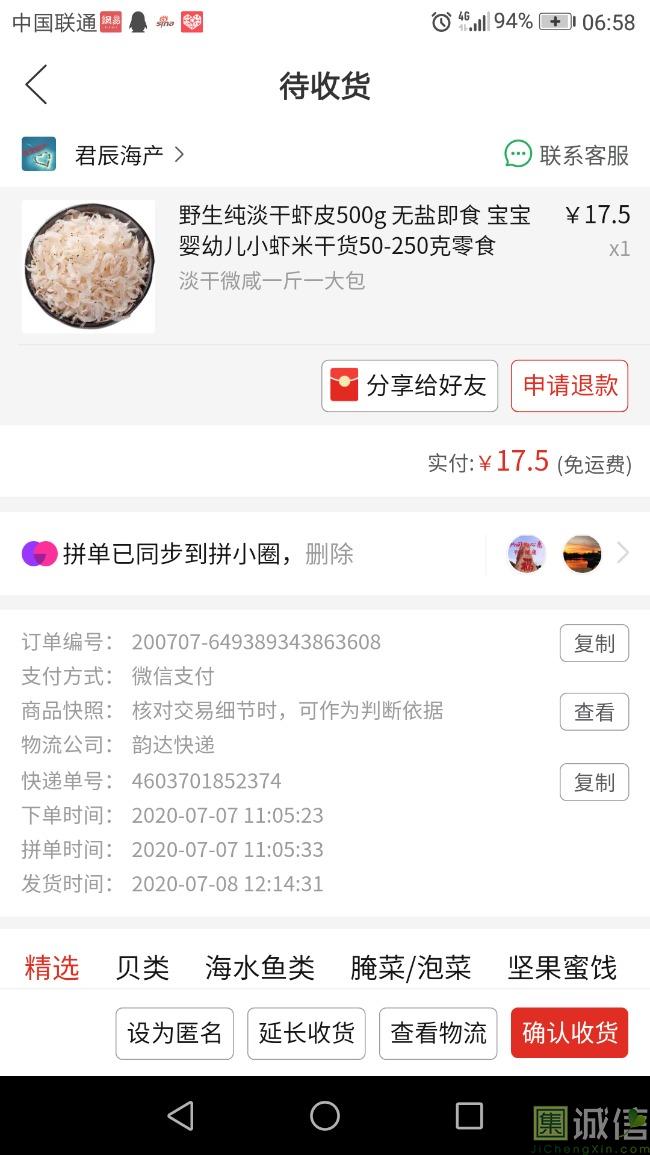Copy the tracking number 快递单号
The width and height of the screenshot is (650, 1155).
[594, 782]
